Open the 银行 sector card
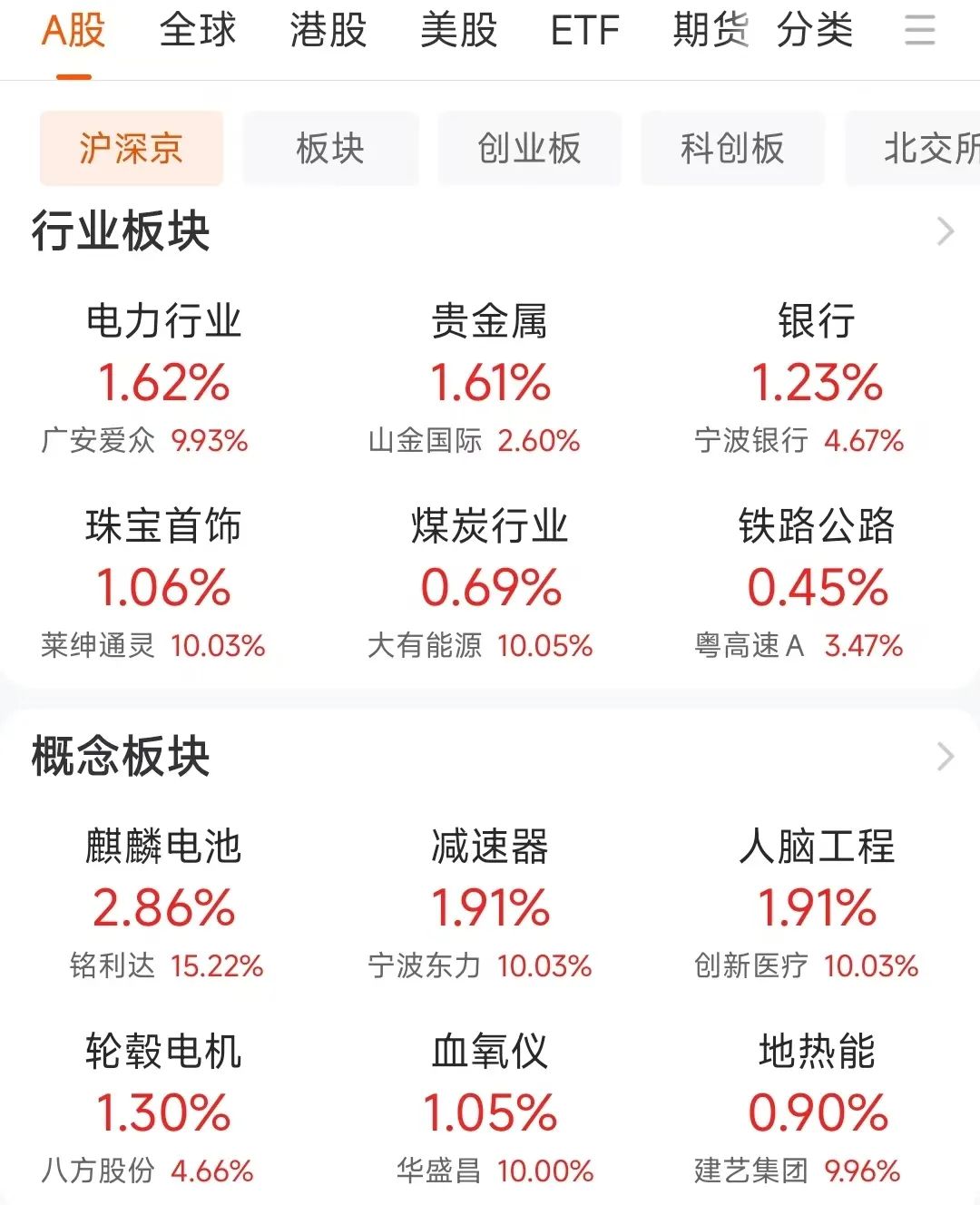 pos(817,379)
